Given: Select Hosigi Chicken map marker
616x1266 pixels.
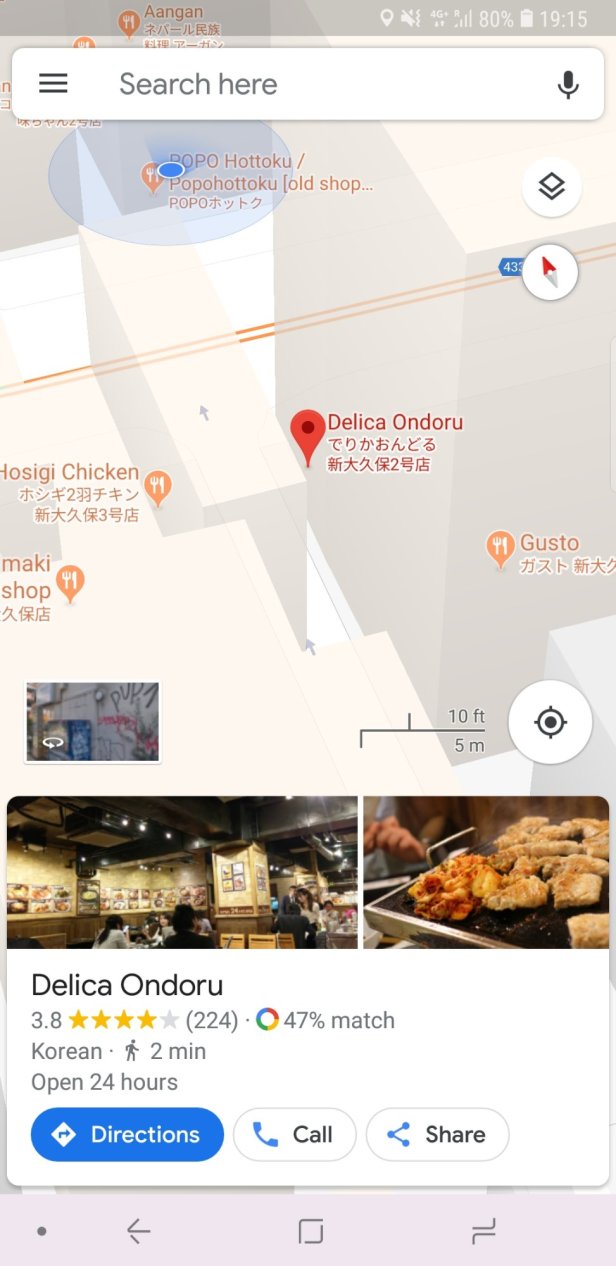Looking at the screenshot, I should [157, 487].
